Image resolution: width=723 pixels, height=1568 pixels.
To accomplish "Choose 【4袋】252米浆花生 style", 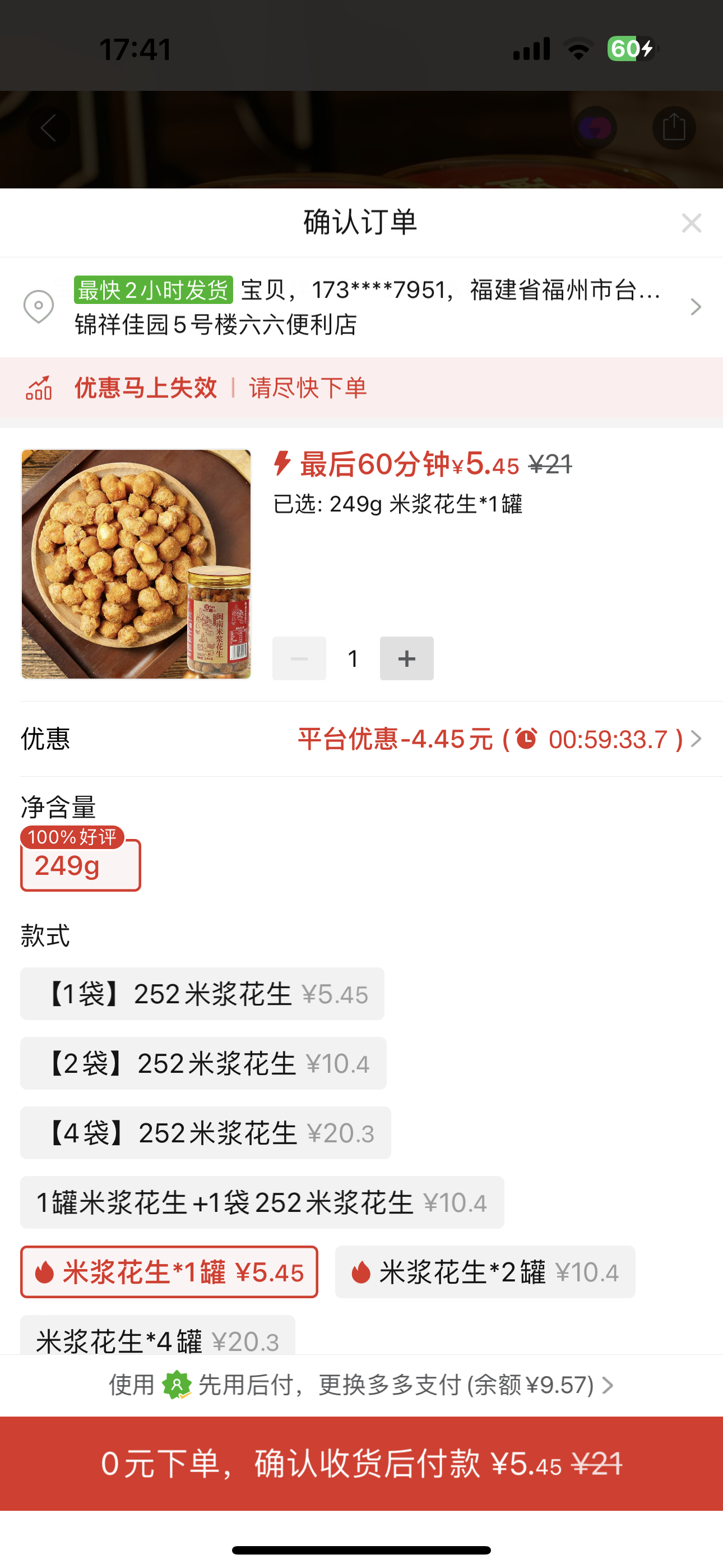I will click(206, 1133).
